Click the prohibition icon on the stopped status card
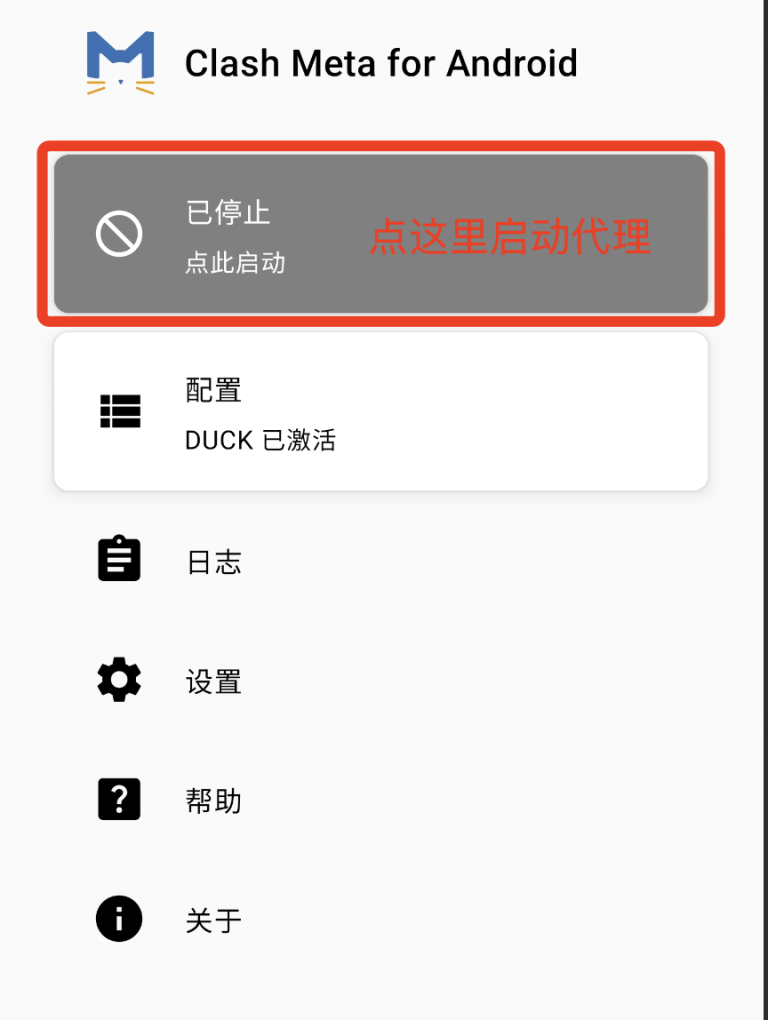The width and height of the screenshot is (768, 1020). (x=119, y=233)
